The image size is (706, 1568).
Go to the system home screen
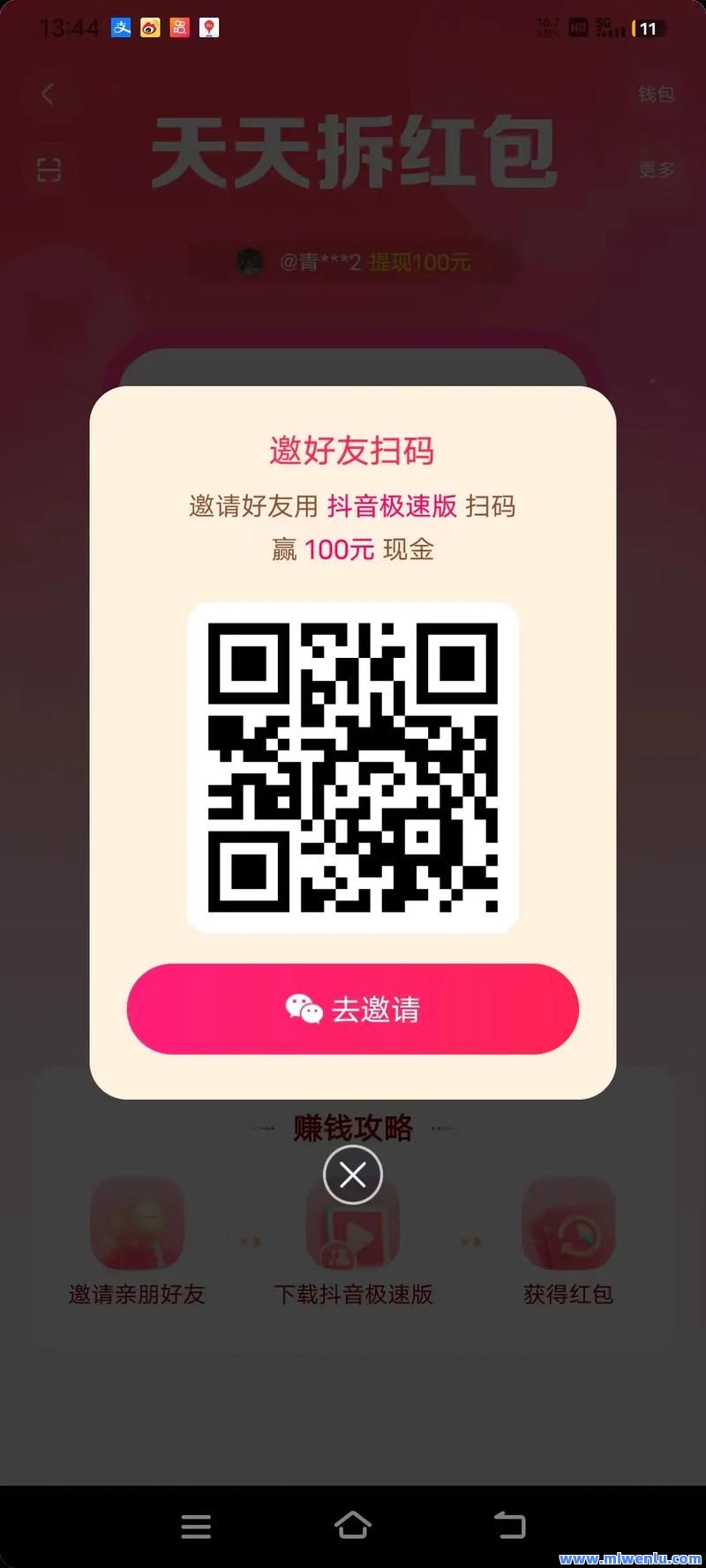point(353,1526)
